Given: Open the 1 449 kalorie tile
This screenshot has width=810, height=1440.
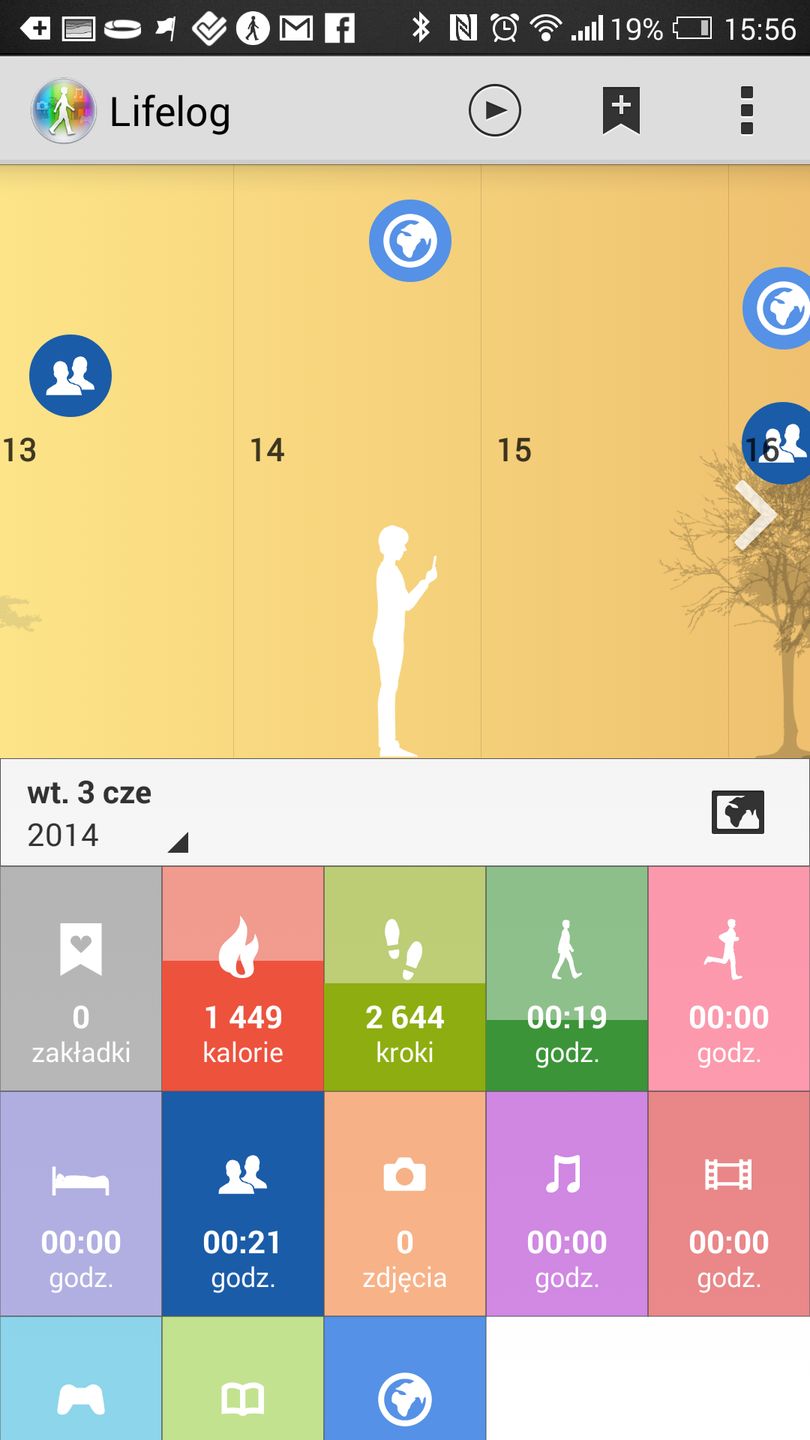Looking at the screenshot, I should coord(243,978).
